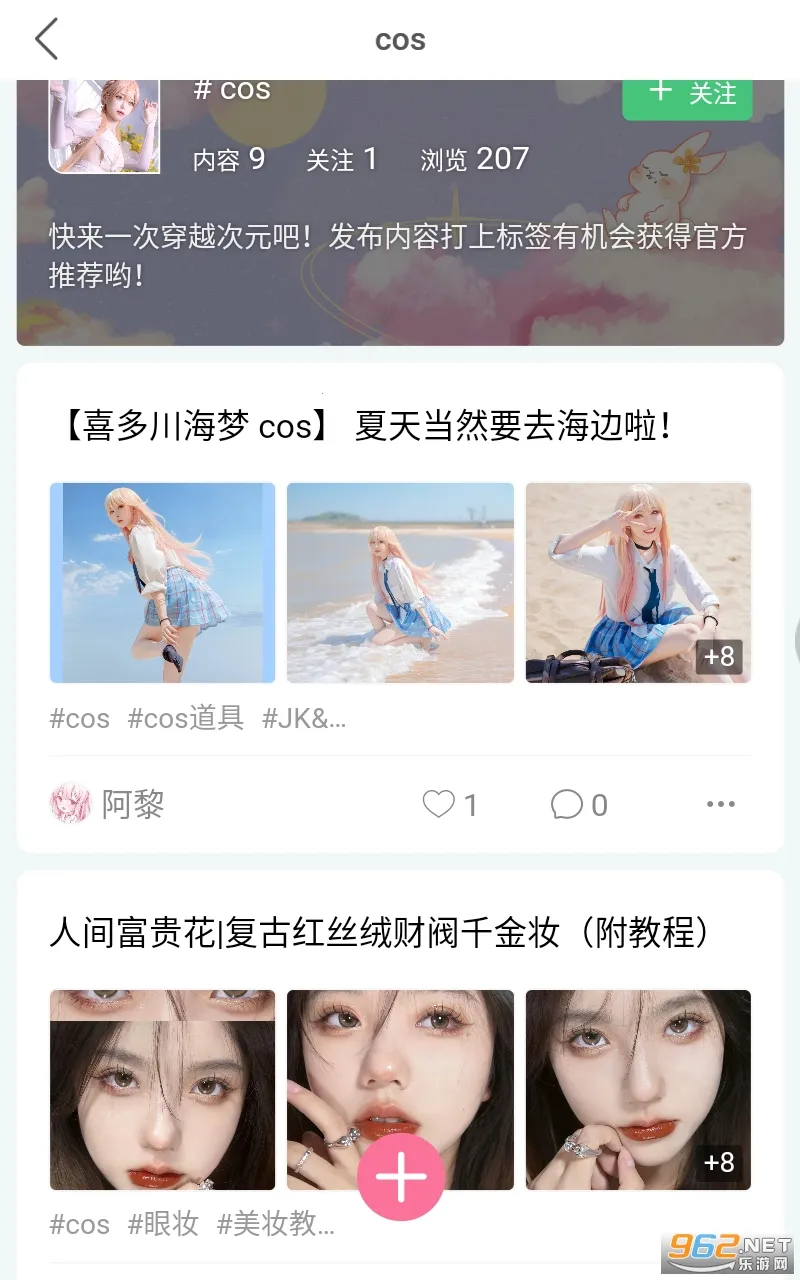The width and height of the screenshot is (800, 1280).
Task: View the beach wave photo in 喜多川海梦 post
Action: 400,583
